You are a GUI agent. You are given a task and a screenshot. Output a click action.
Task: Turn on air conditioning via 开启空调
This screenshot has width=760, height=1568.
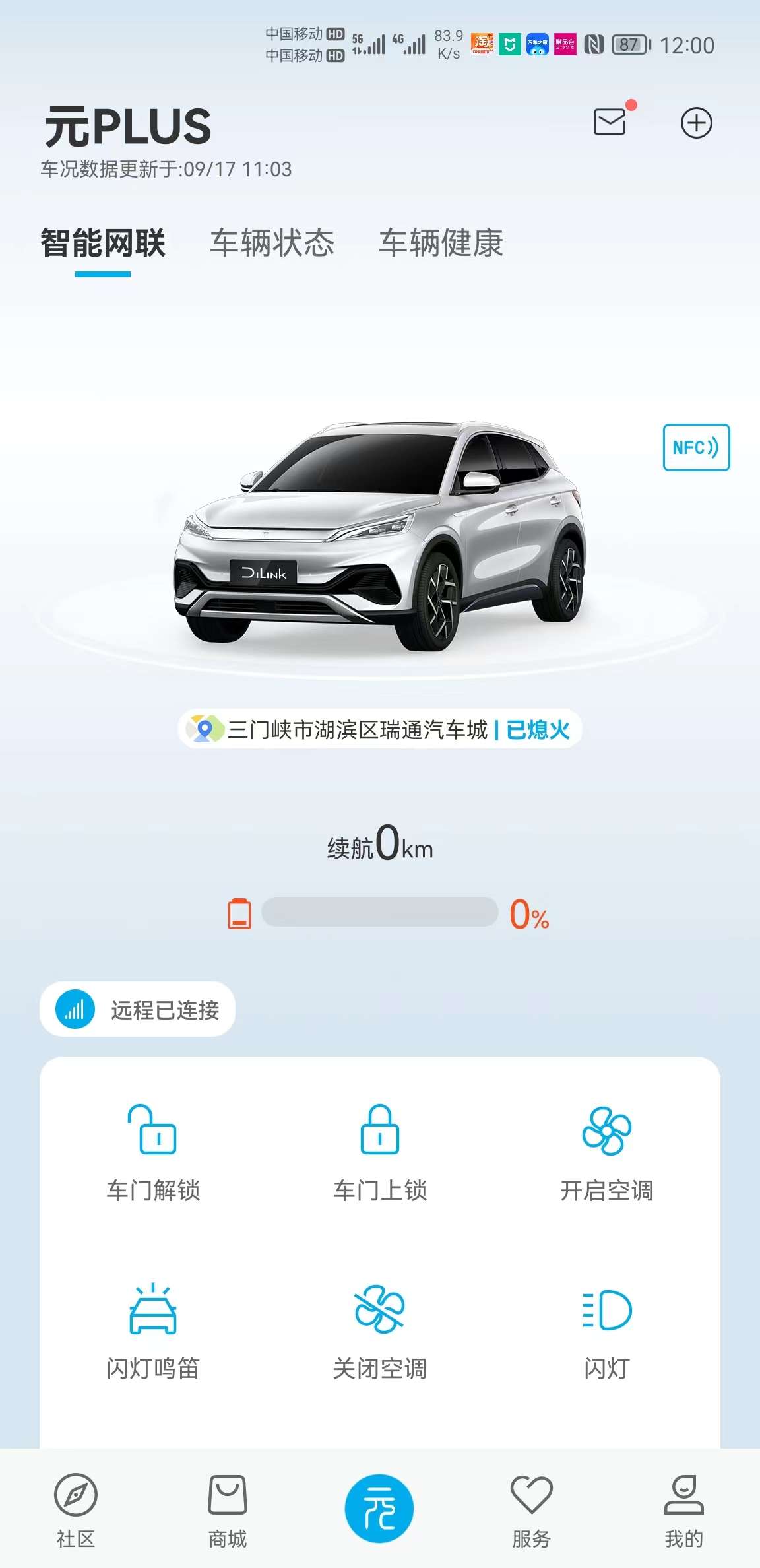coord(606,1152)
